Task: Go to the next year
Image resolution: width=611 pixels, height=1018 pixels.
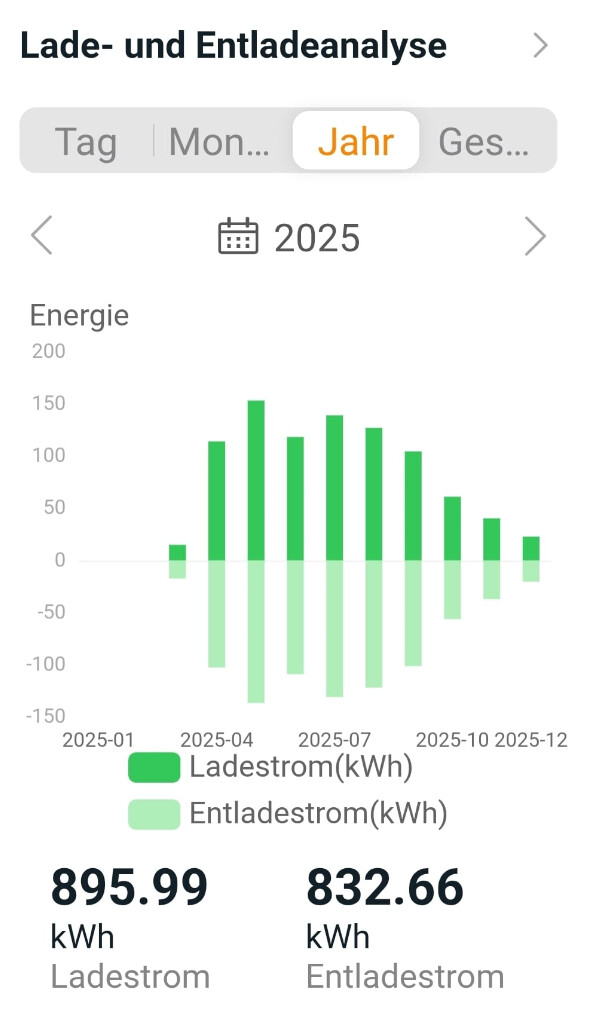Action: pos(535,237)
